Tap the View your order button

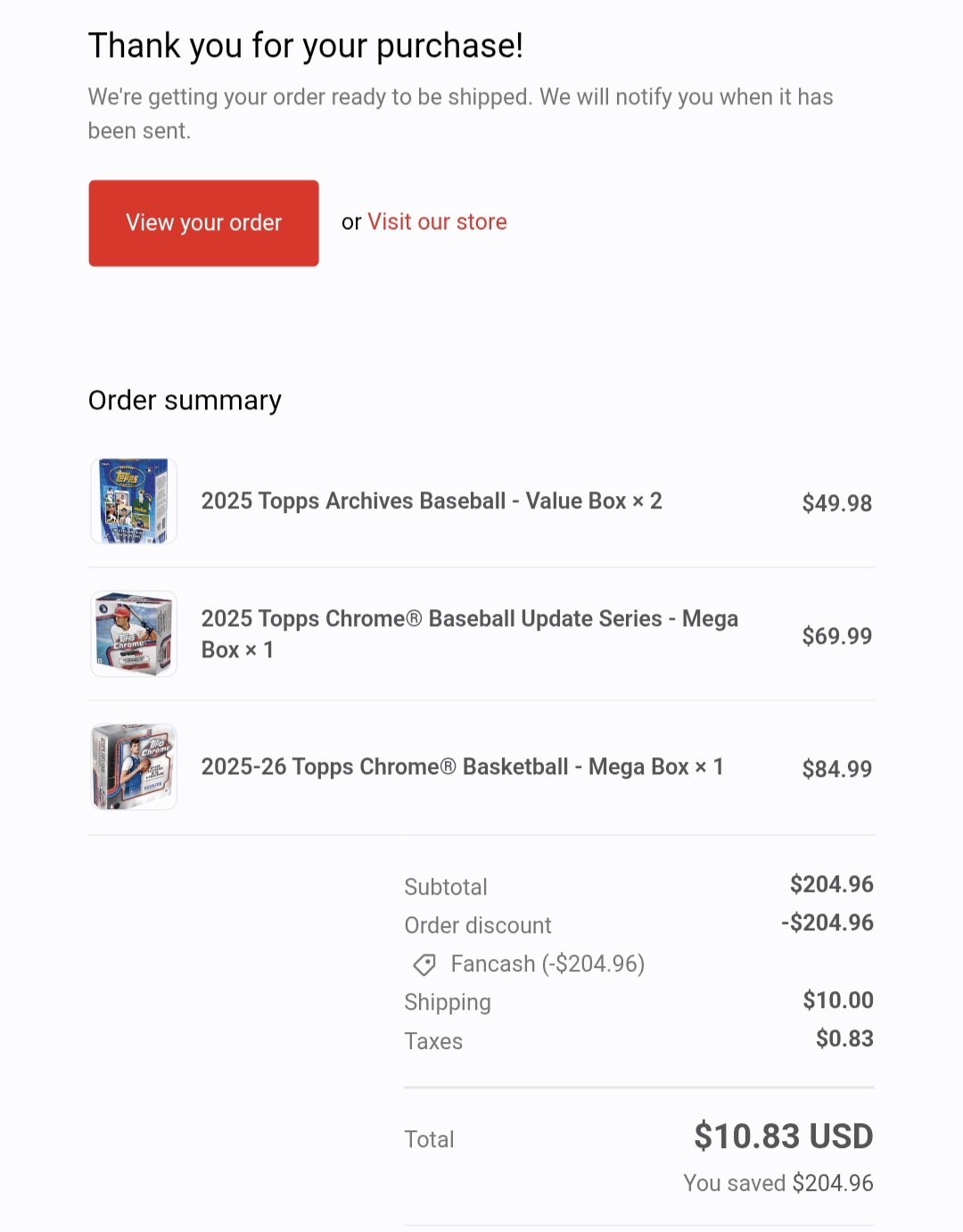point(203,223)
